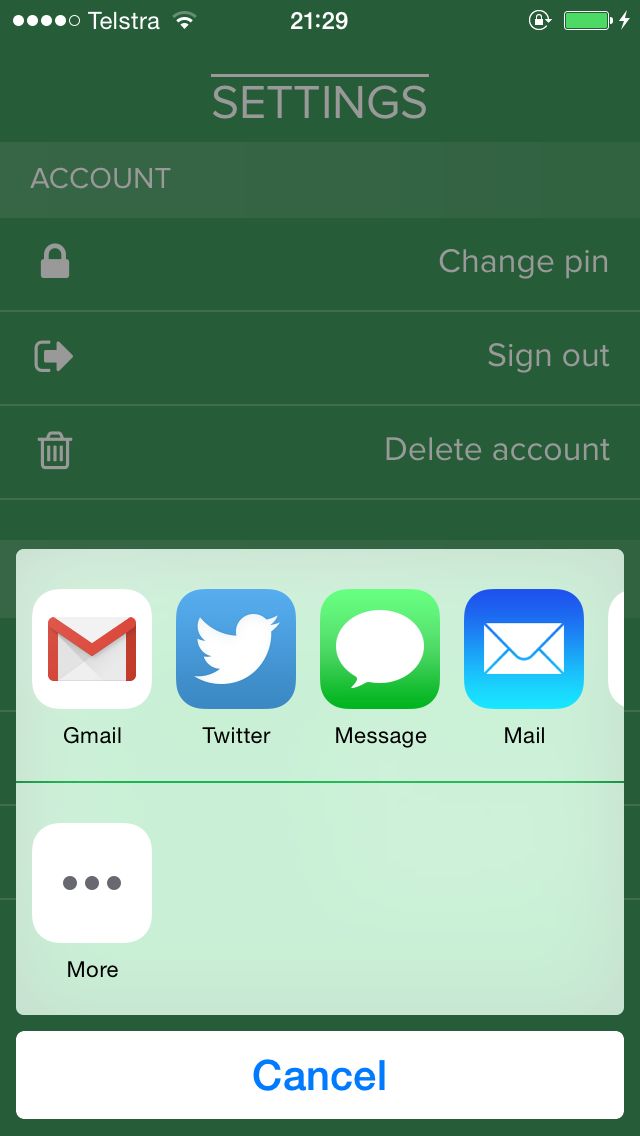Open More sharing options
Viewport: 640px width, 1136px height.
point(92,883)
